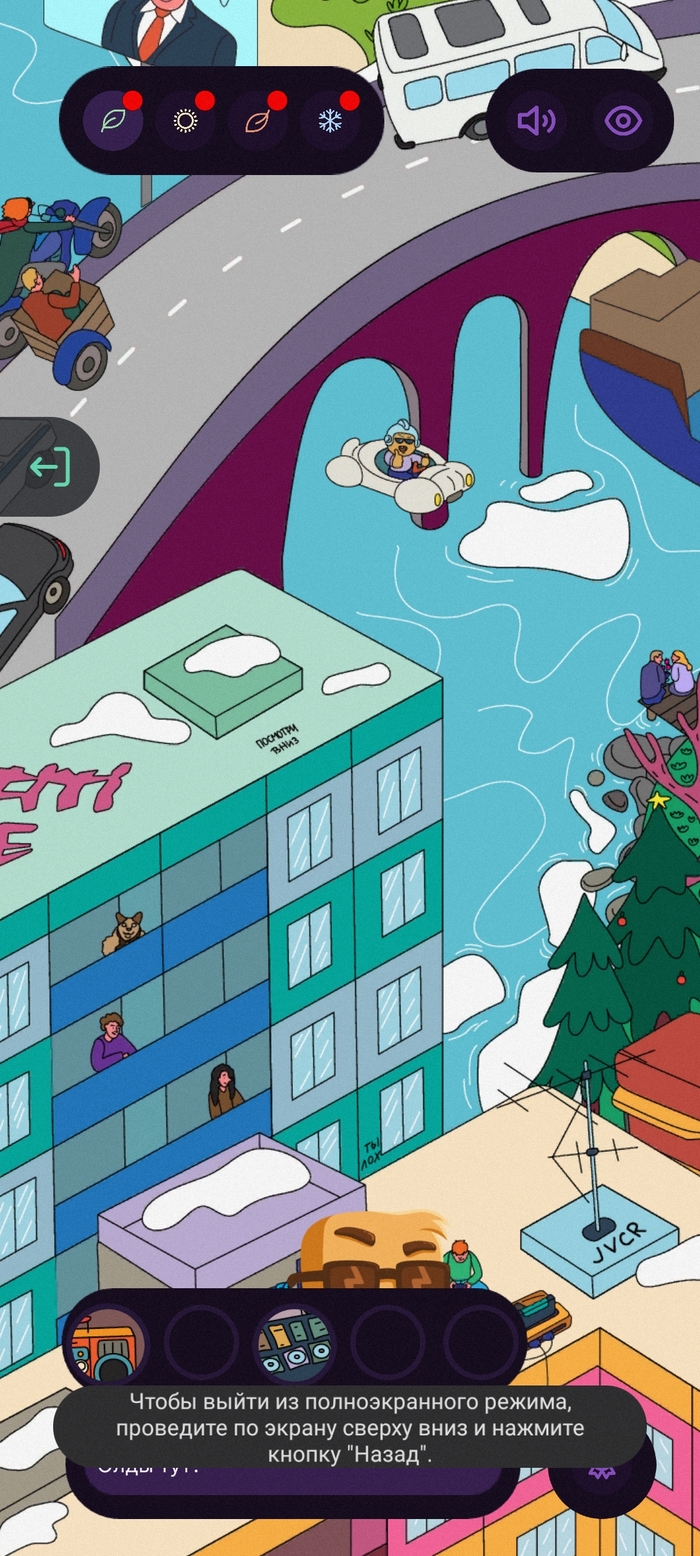The width and height of the screenshot is (700, 1556).
Task: Toggle the eye visibility icon
Action: pos(624,121)
